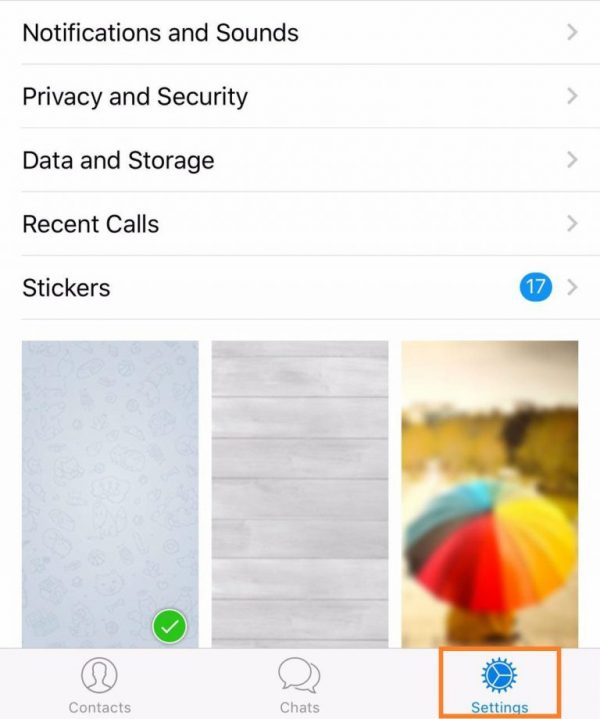The width and height of the screenshot is (600, 719).
Task: Switch to the Contacts tab
Action: coord(99,685)
